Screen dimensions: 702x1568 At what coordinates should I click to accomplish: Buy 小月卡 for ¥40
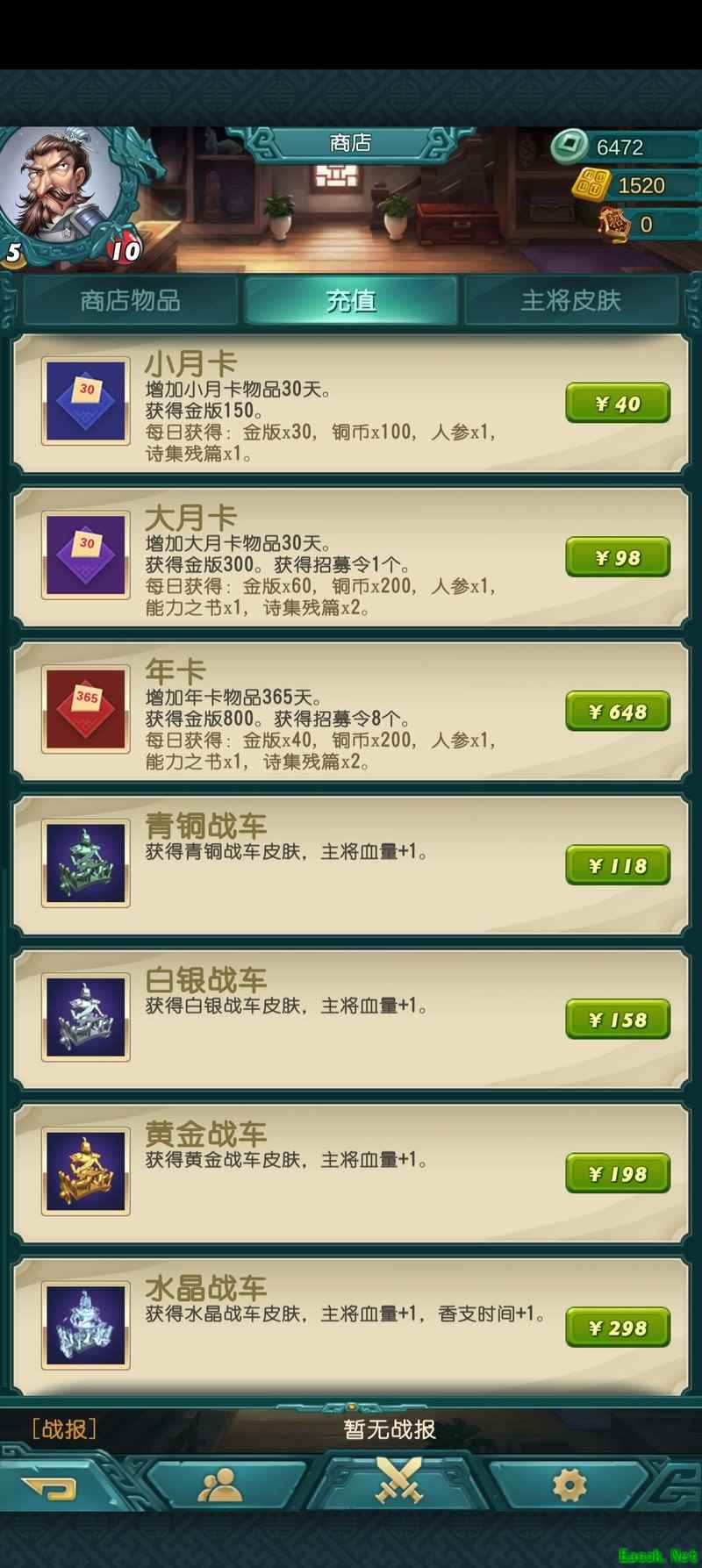tap(618, 404)
